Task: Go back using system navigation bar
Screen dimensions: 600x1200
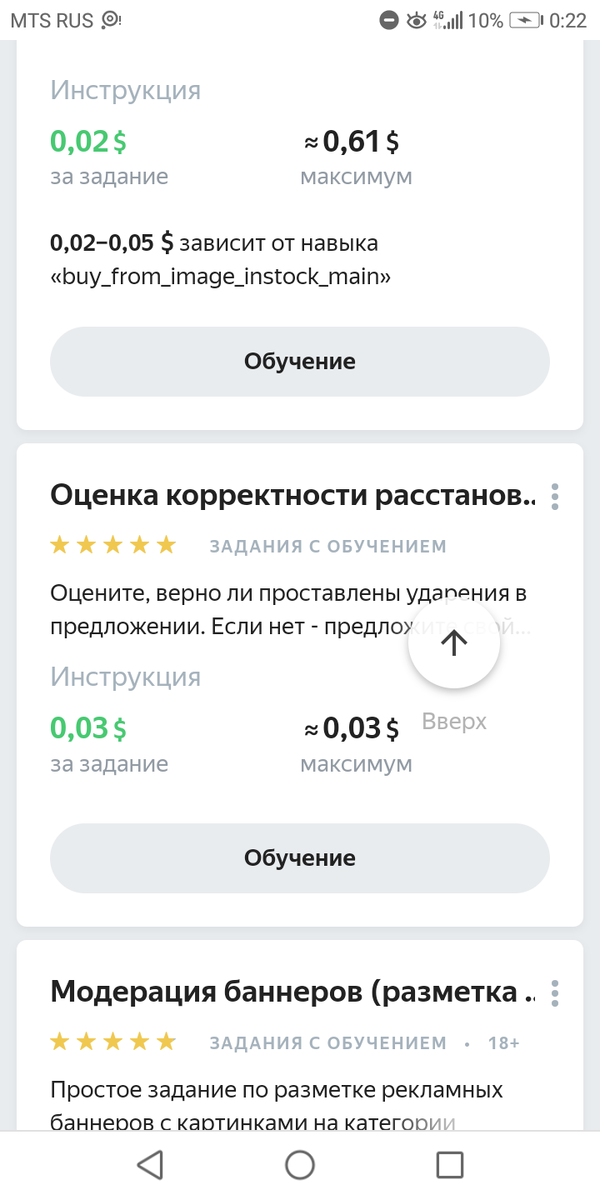Action: pyautogui.click(x=150, y=1164)
